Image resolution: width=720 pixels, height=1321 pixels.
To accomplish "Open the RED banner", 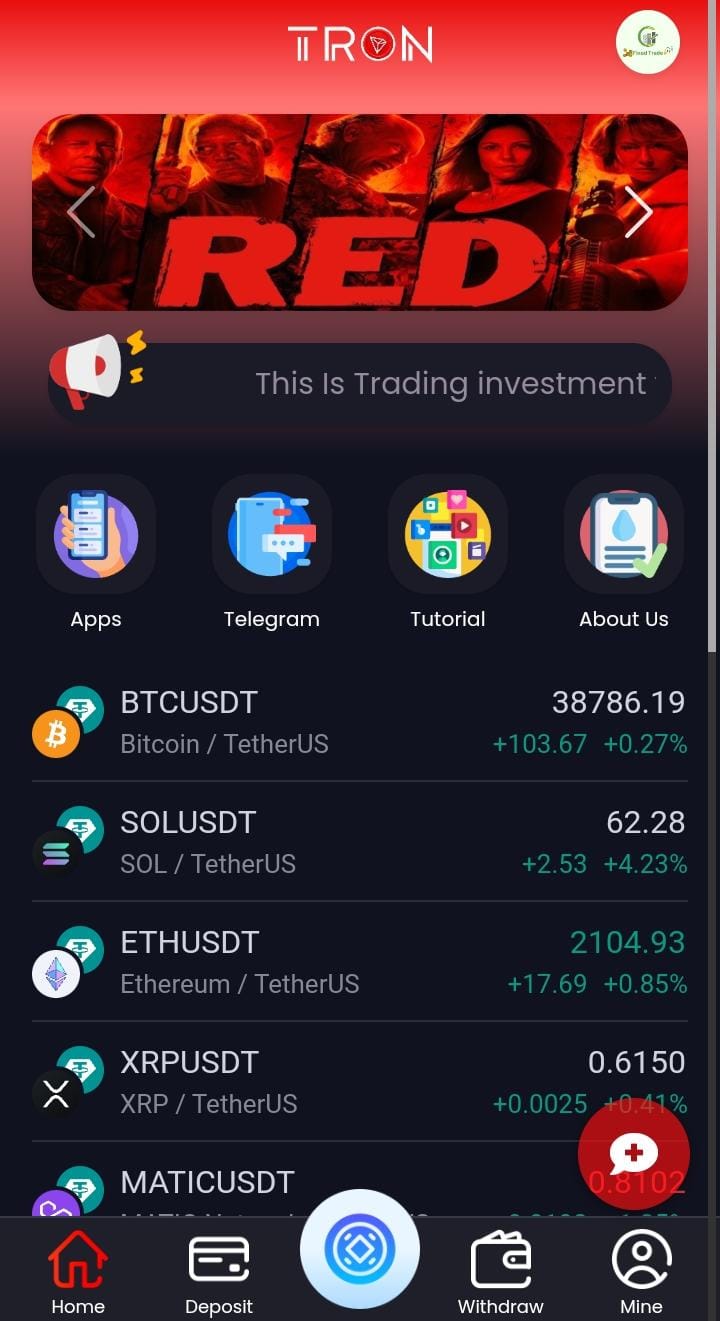I will click(360, 212).
